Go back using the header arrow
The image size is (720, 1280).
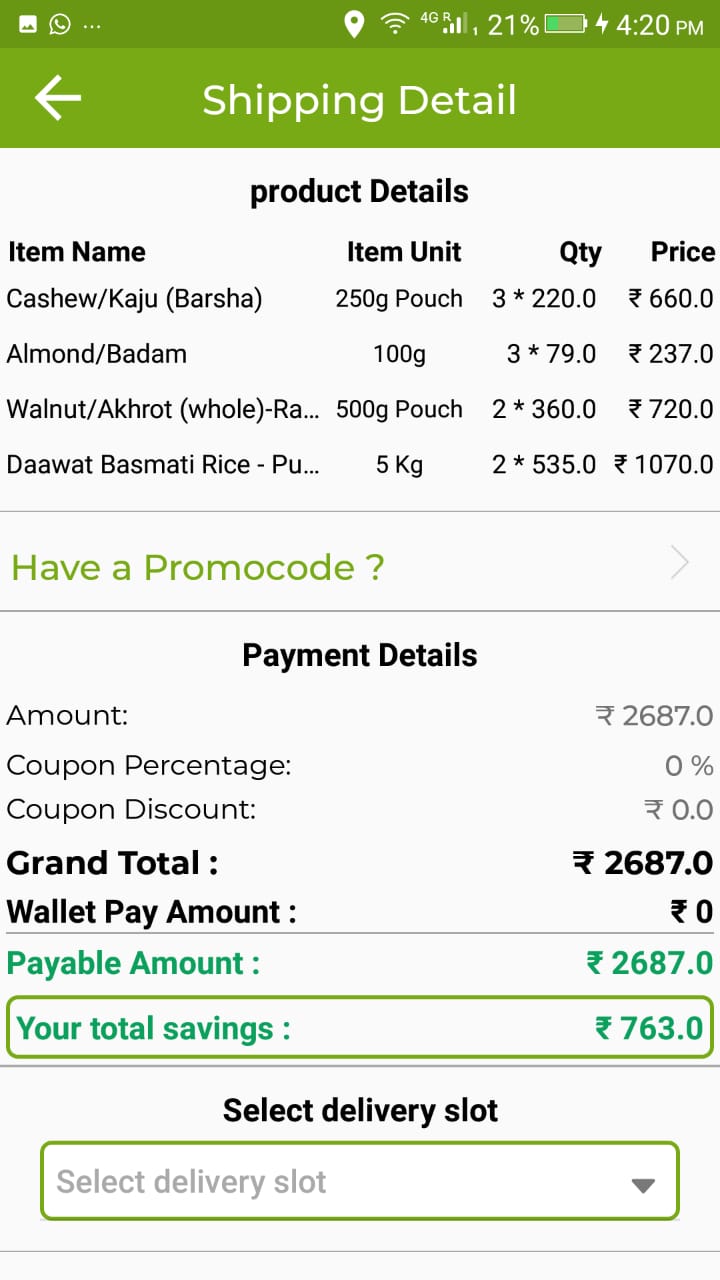[x=58, y=99]
